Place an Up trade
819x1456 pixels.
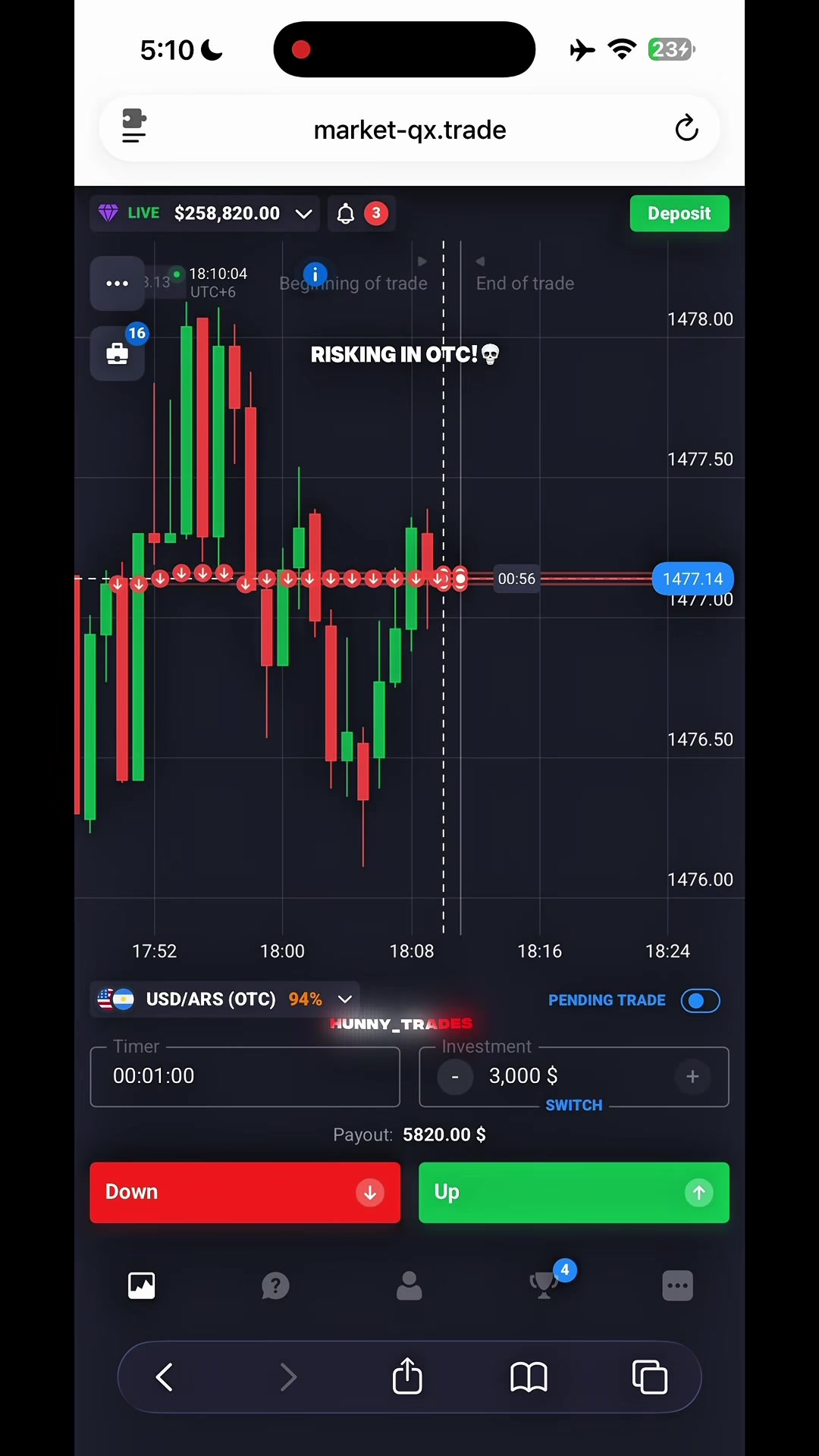click(574, 1192)
